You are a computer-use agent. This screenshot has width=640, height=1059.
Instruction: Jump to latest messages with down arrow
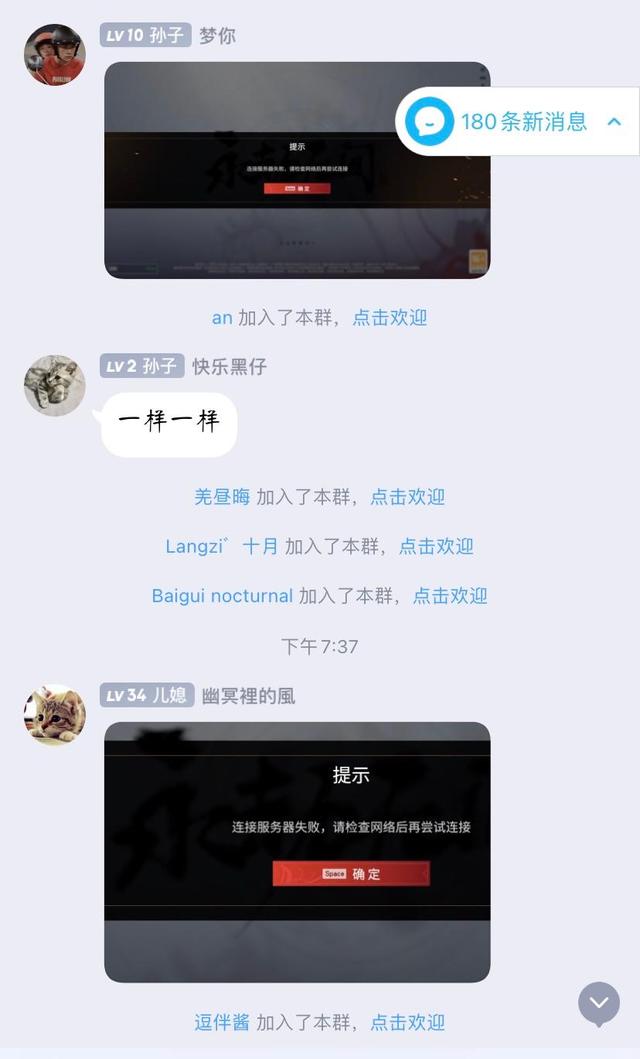tap(599, 1003)
